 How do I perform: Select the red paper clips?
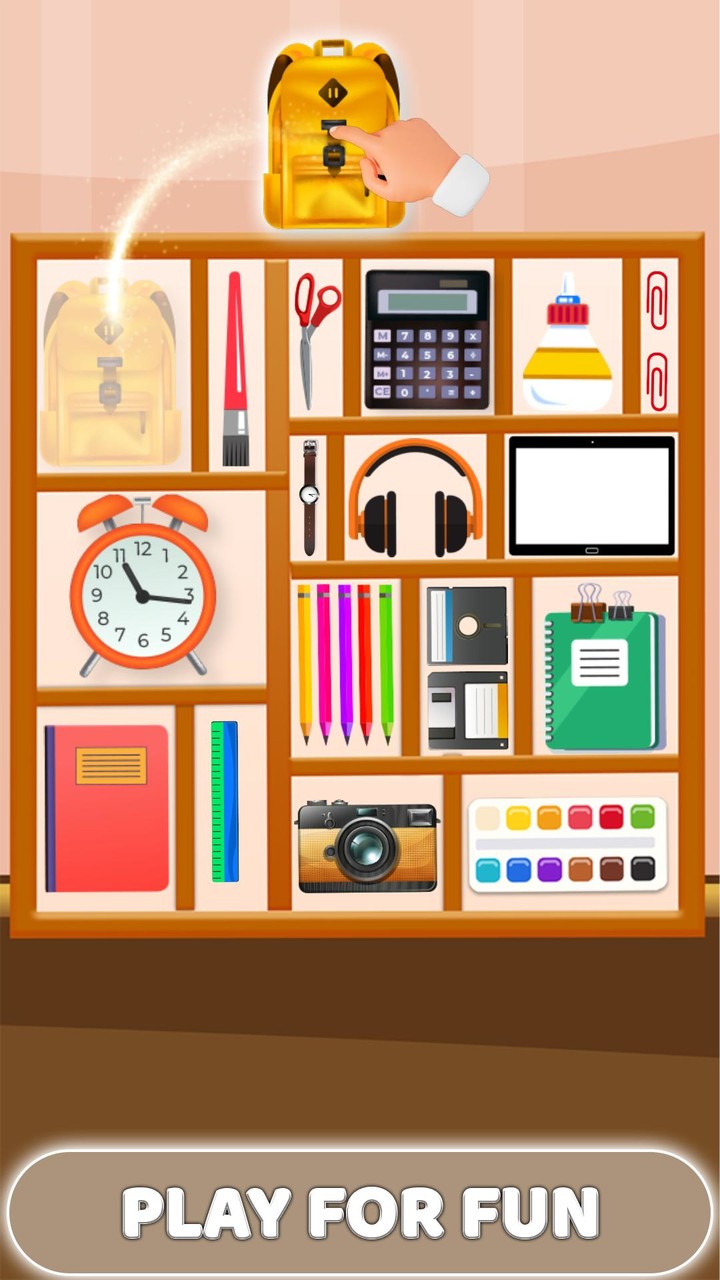pyautogui.click(x=657, y=335)
